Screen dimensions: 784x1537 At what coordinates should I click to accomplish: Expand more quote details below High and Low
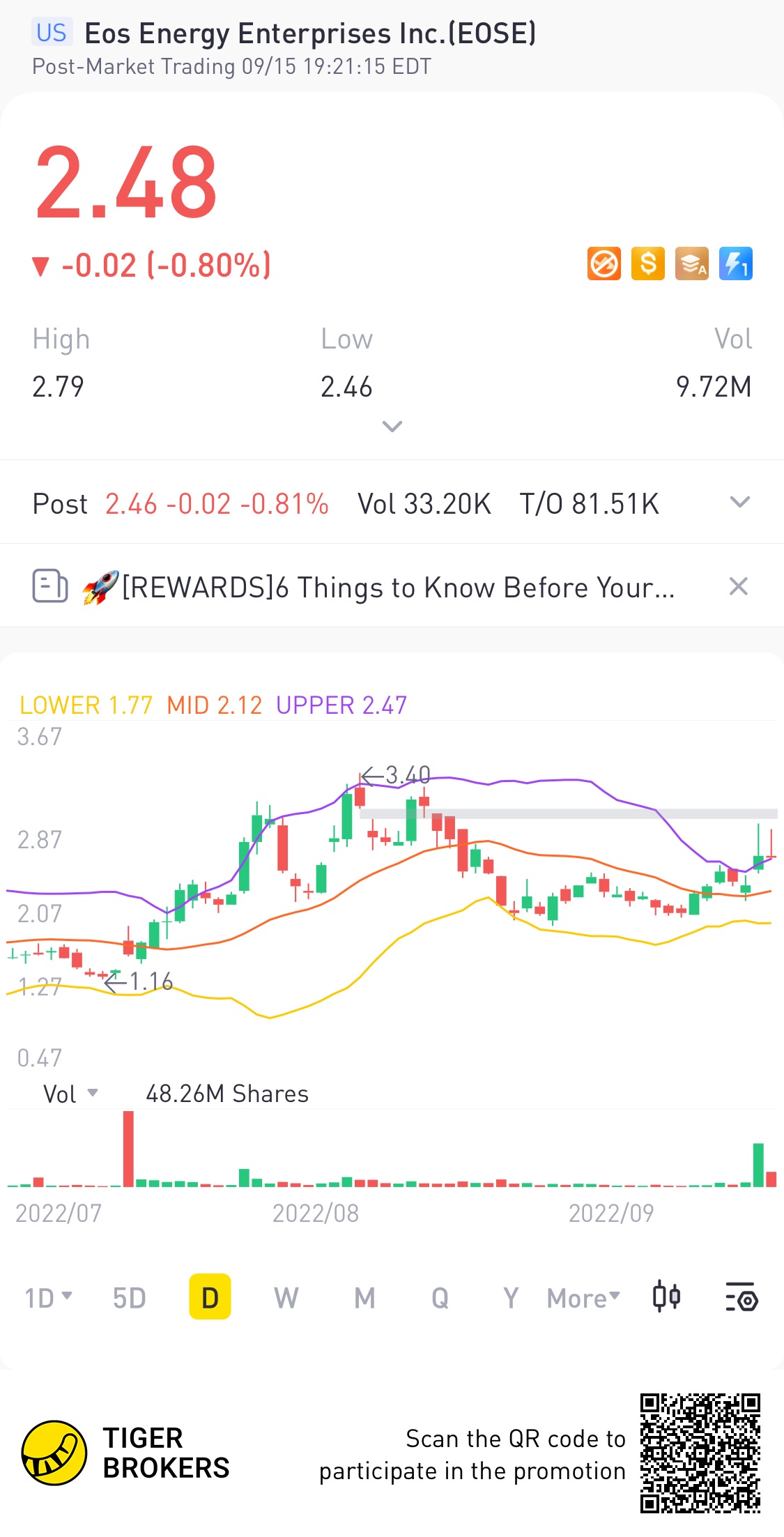[x=392, y=427]
